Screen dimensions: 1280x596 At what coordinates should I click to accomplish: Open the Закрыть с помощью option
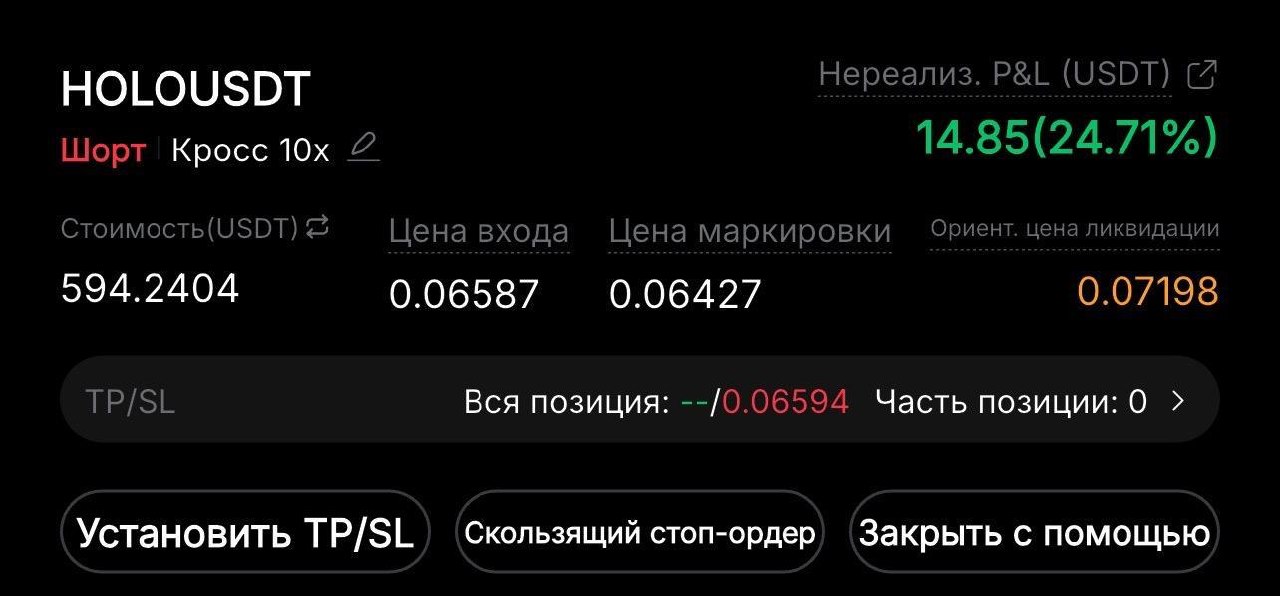pos(1034,532)
